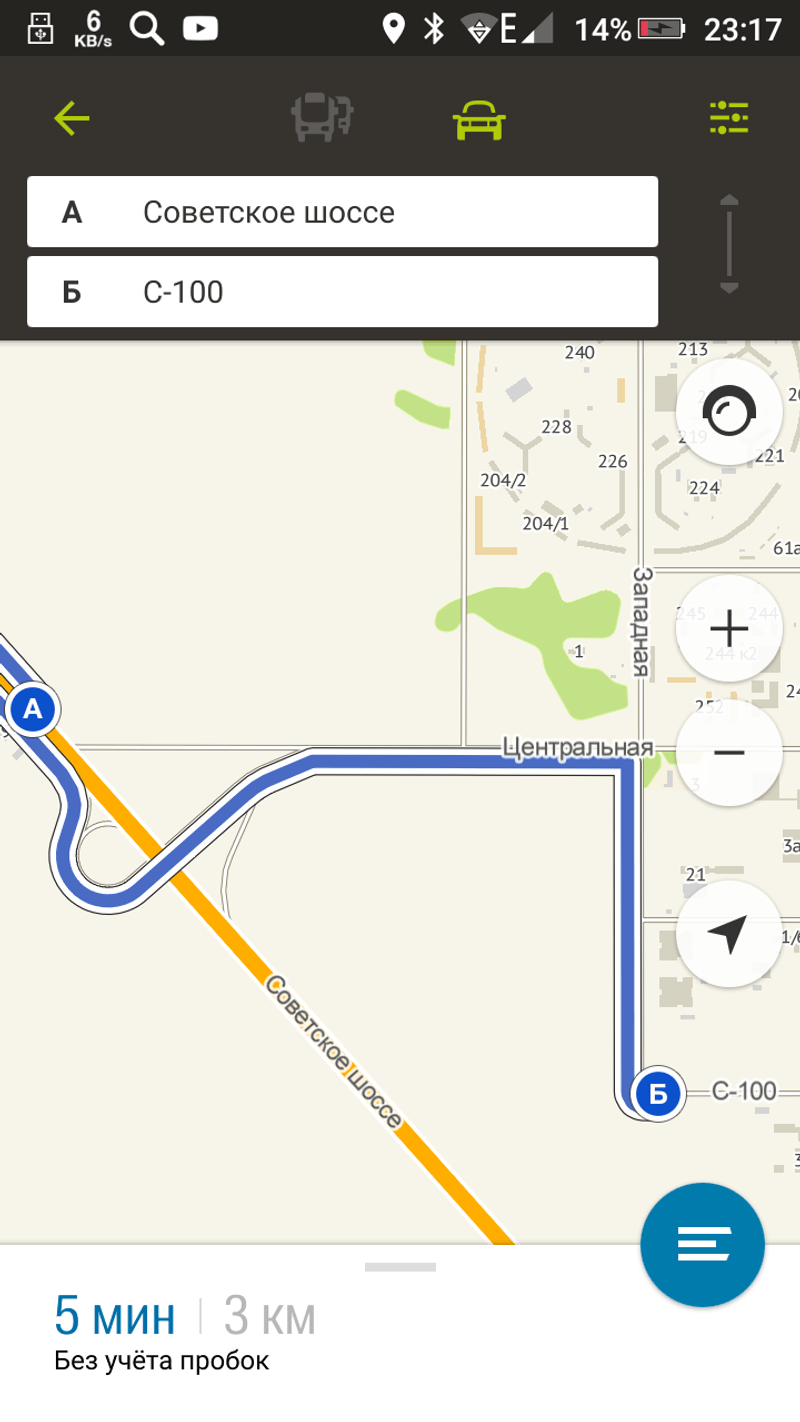Tap point Б marker on the map
This screenshot has width=800, height=1422.
(657, 1094)
